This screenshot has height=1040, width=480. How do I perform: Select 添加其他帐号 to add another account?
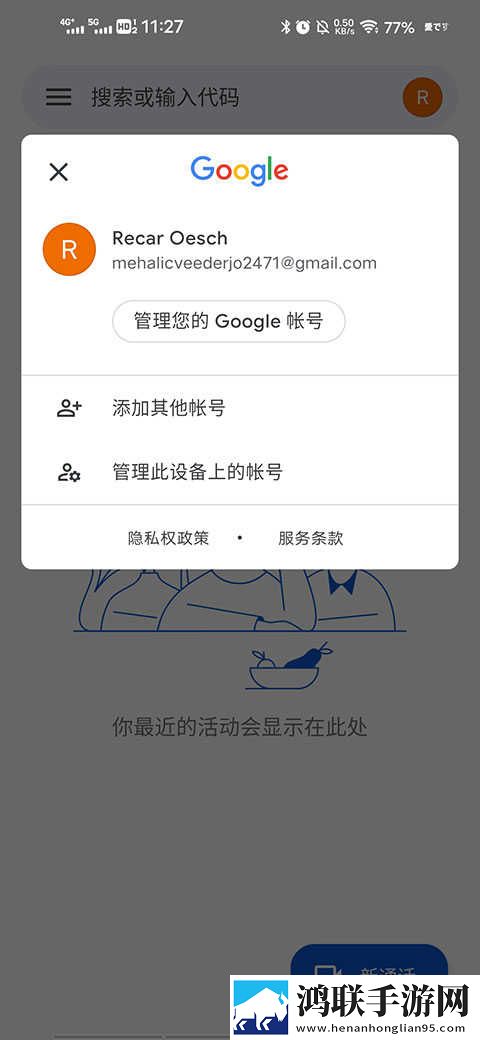coord(239,408)
